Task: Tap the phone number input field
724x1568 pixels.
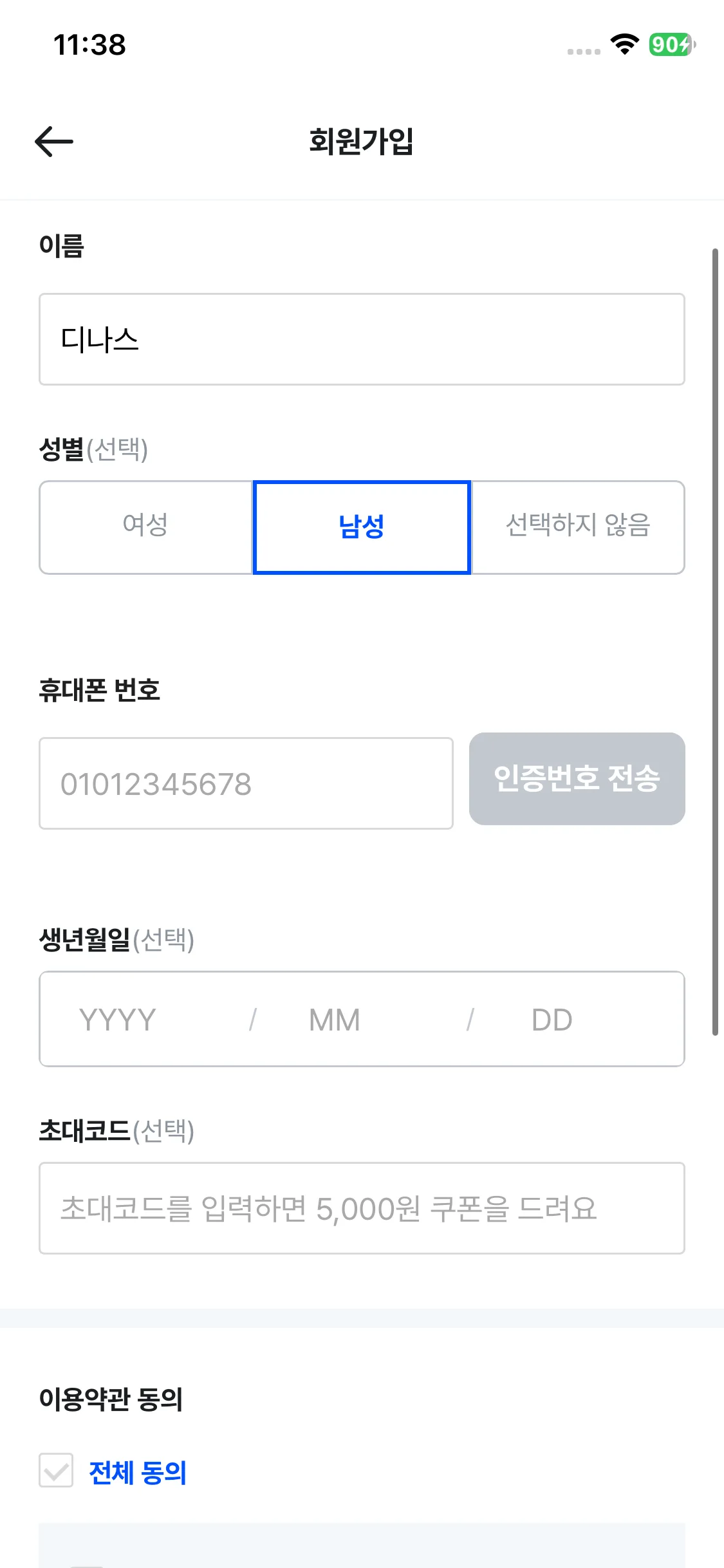Action: [x=246, y=783]
